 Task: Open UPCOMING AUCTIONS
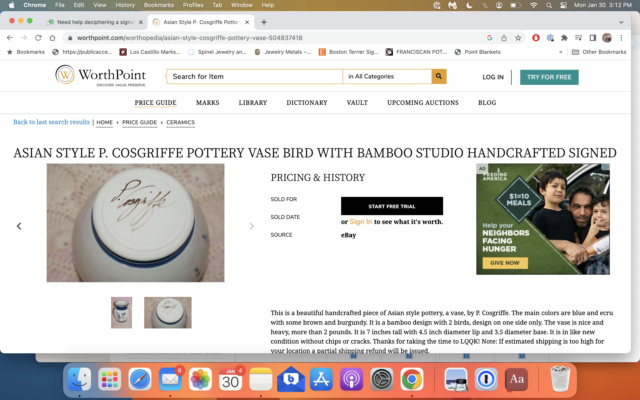422,103
